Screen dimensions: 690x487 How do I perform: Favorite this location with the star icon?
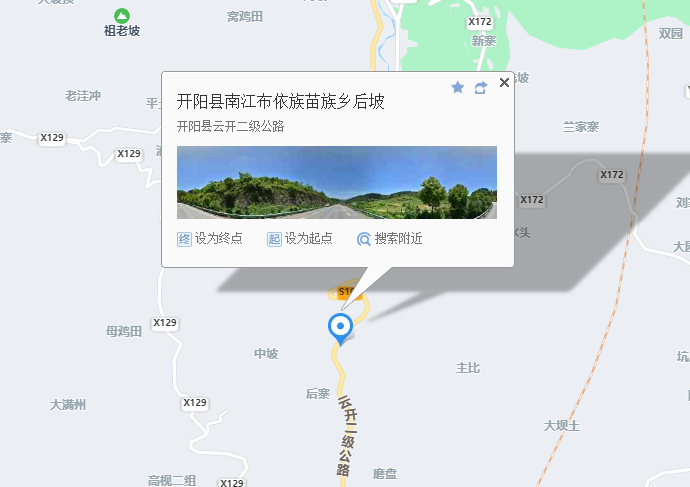click(457, 88)
